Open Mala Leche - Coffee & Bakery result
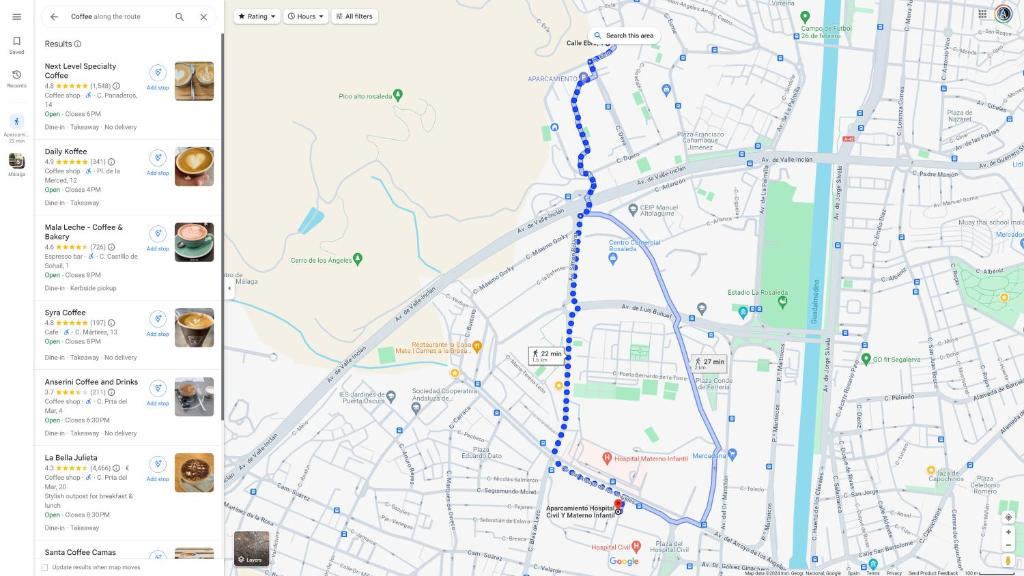 [x=84, y=232]
